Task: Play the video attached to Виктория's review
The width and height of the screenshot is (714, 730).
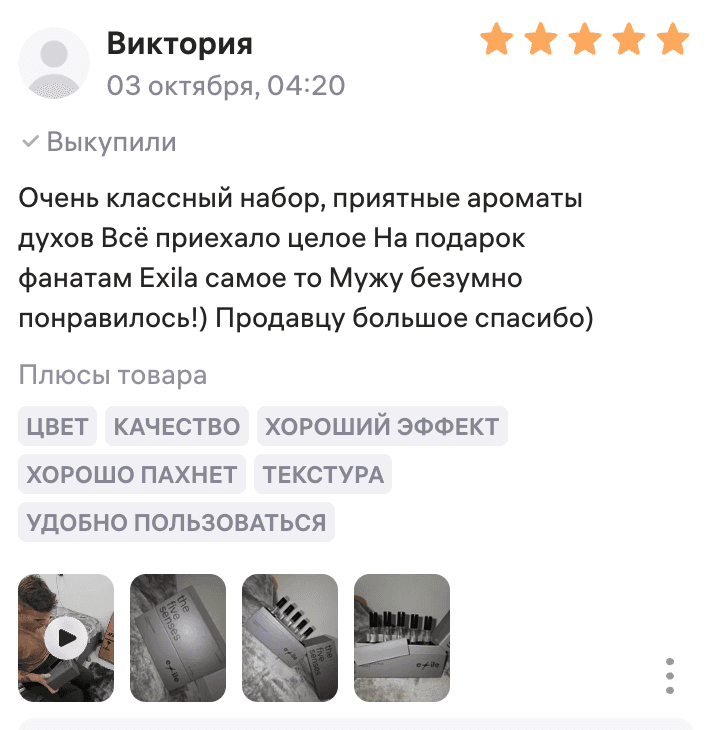Action: coord(67,636)
